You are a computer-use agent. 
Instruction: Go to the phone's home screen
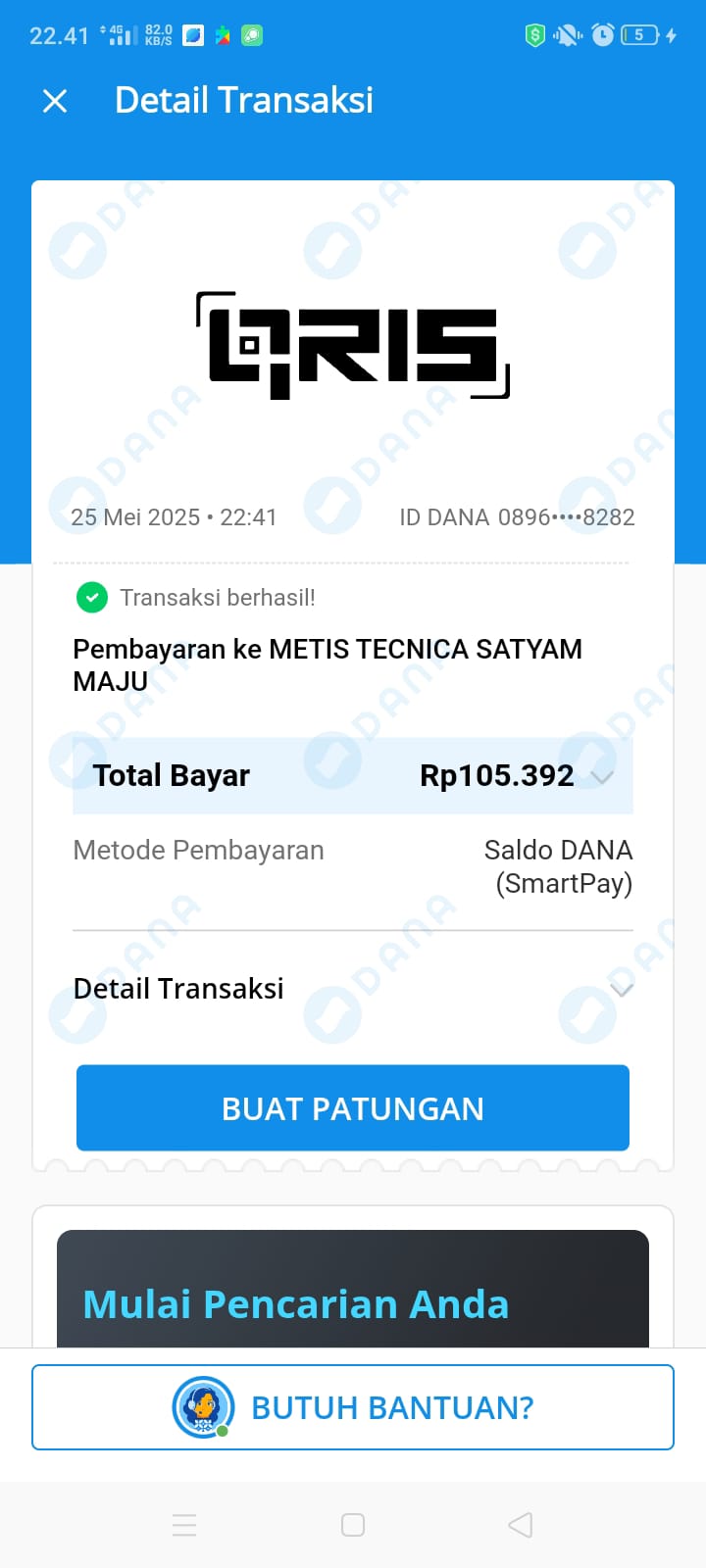coord(353,1525)
